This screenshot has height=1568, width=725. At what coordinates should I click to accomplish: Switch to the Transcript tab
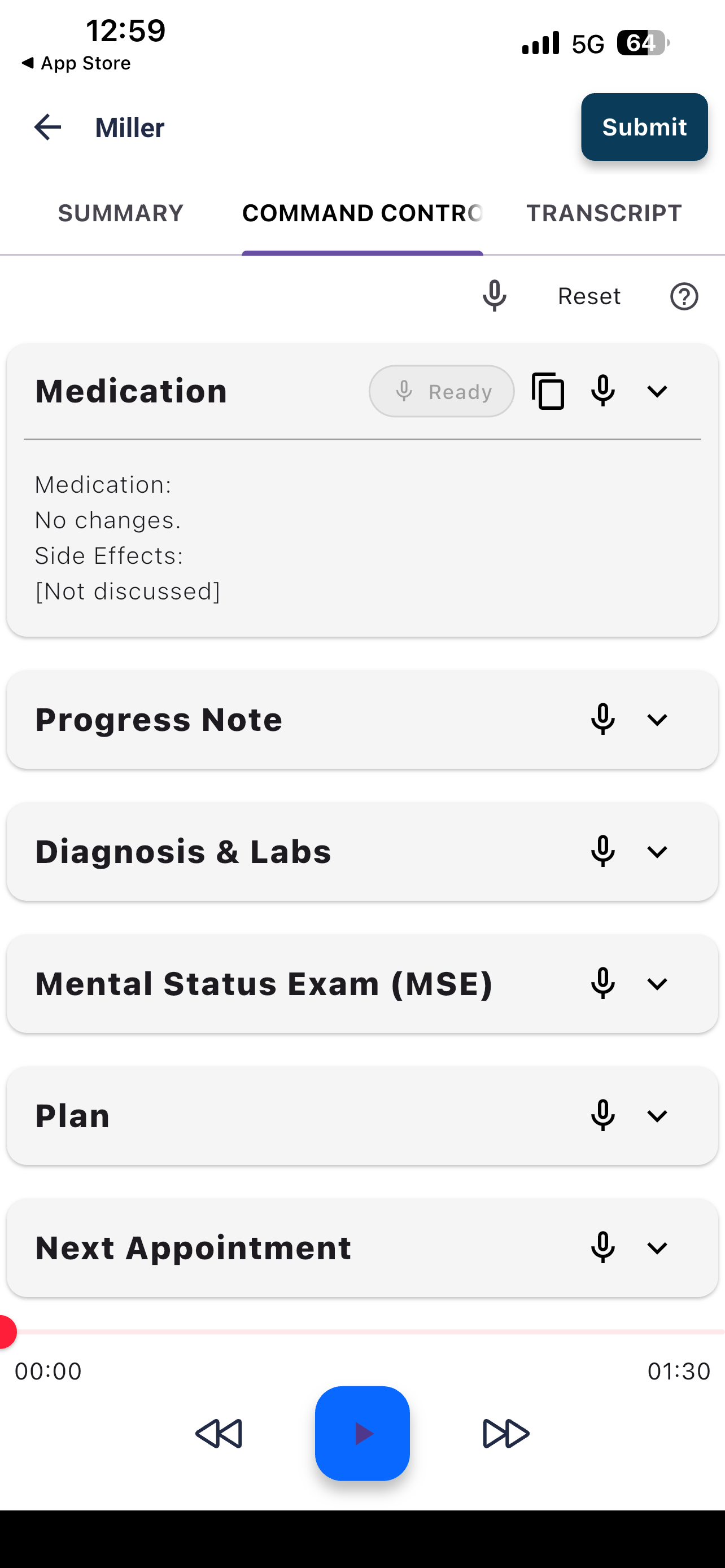604,213
